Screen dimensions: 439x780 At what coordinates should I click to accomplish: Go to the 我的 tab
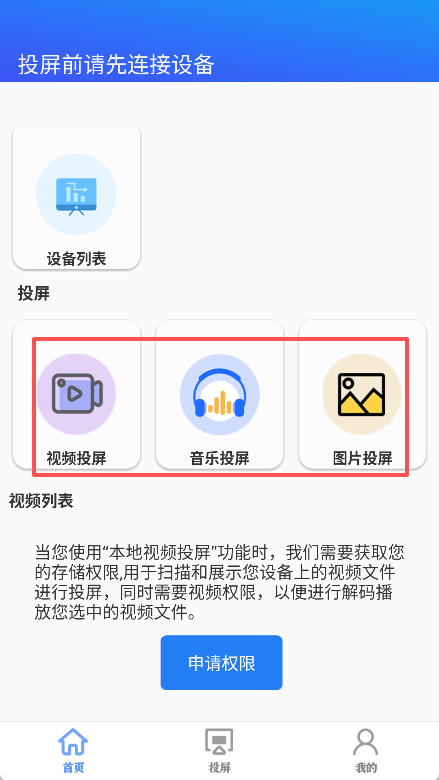(x=365, y=751)
